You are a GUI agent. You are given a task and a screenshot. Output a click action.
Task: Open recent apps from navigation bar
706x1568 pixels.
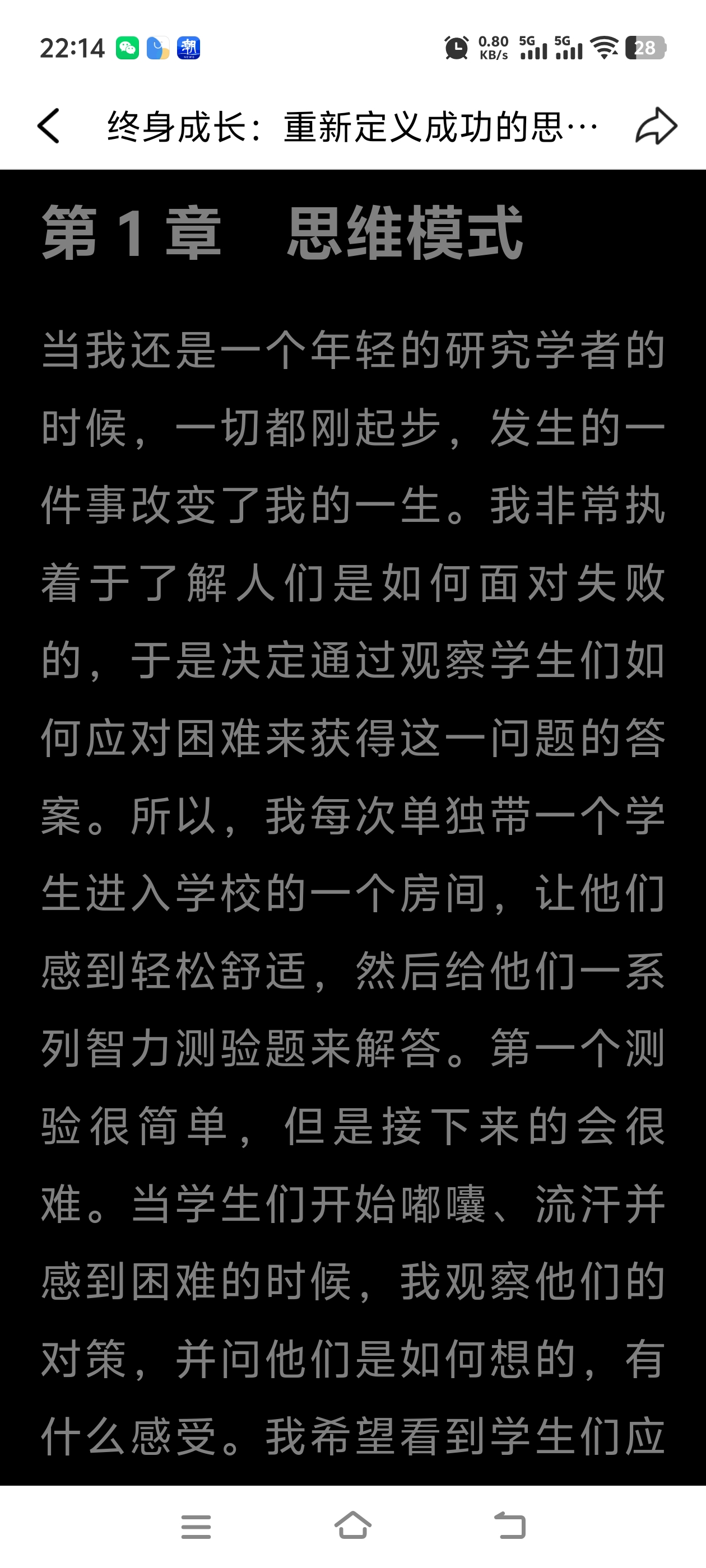[196, 1527]
